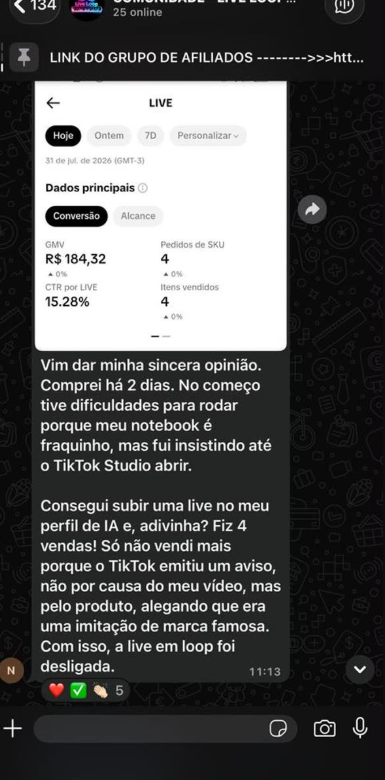This screenshot has width=385, height=780.
Task: Open the attachment plus menu
Action: point(13,729)
